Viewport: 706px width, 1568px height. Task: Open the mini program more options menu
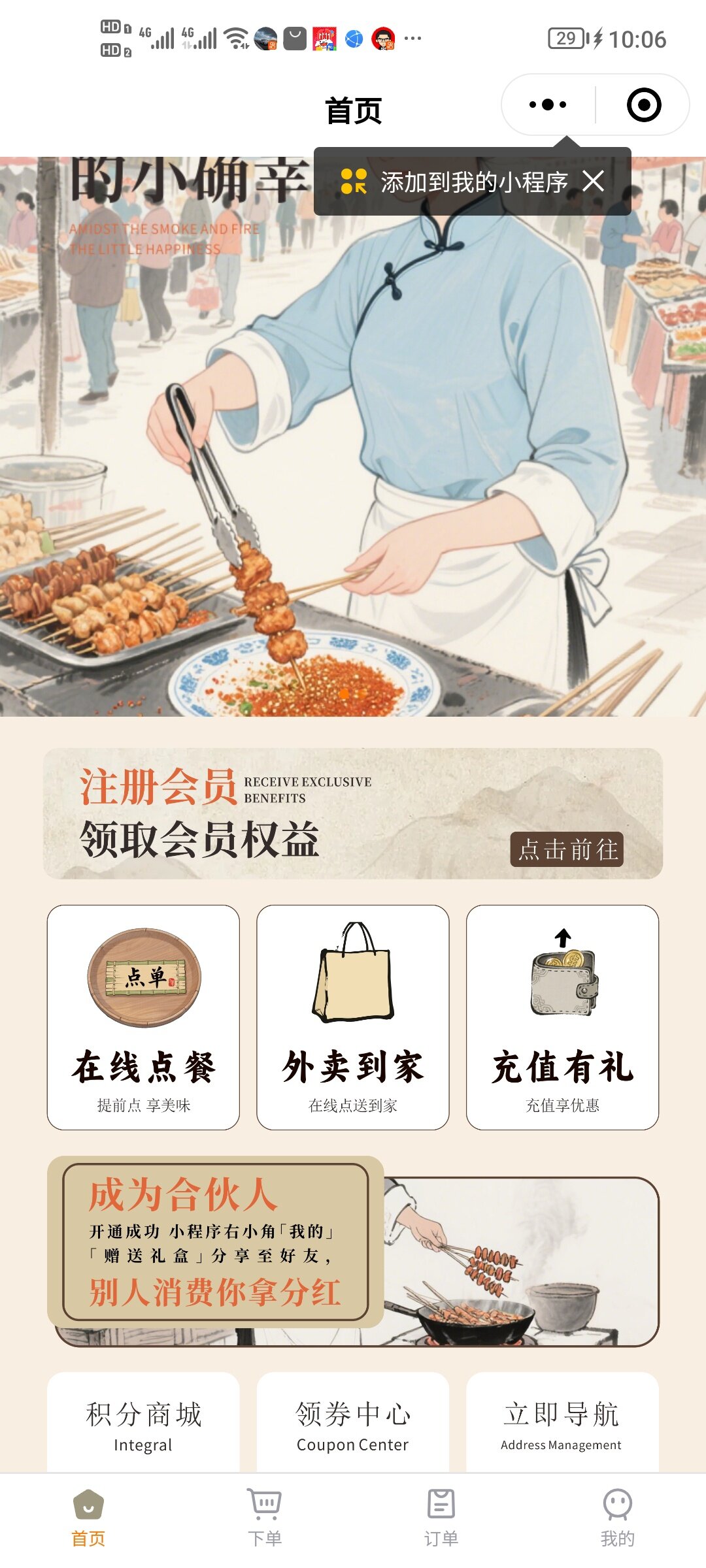[x=548, y=105]
